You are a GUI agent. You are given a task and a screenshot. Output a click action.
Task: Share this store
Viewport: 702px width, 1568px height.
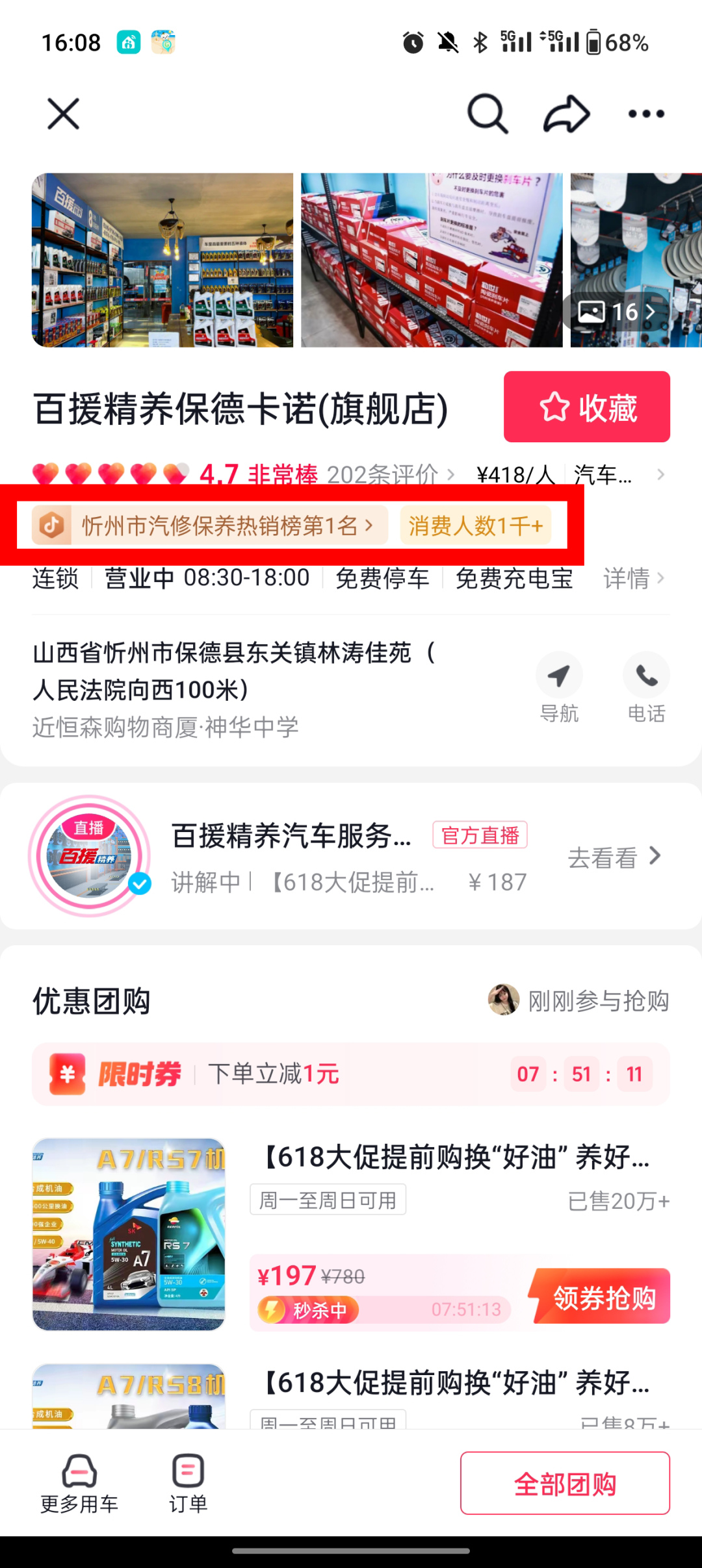pyautogui.click(x=567, y=114)
